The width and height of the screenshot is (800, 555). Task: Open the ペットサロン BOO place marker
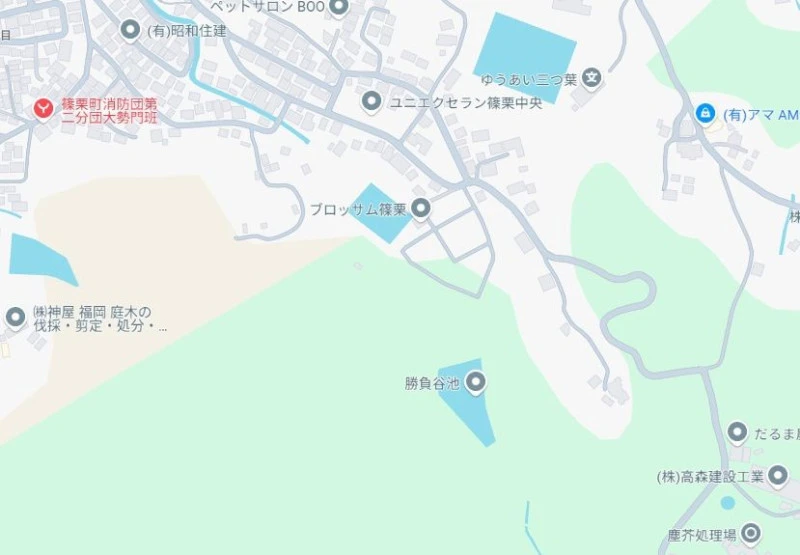tap(338, 8)
